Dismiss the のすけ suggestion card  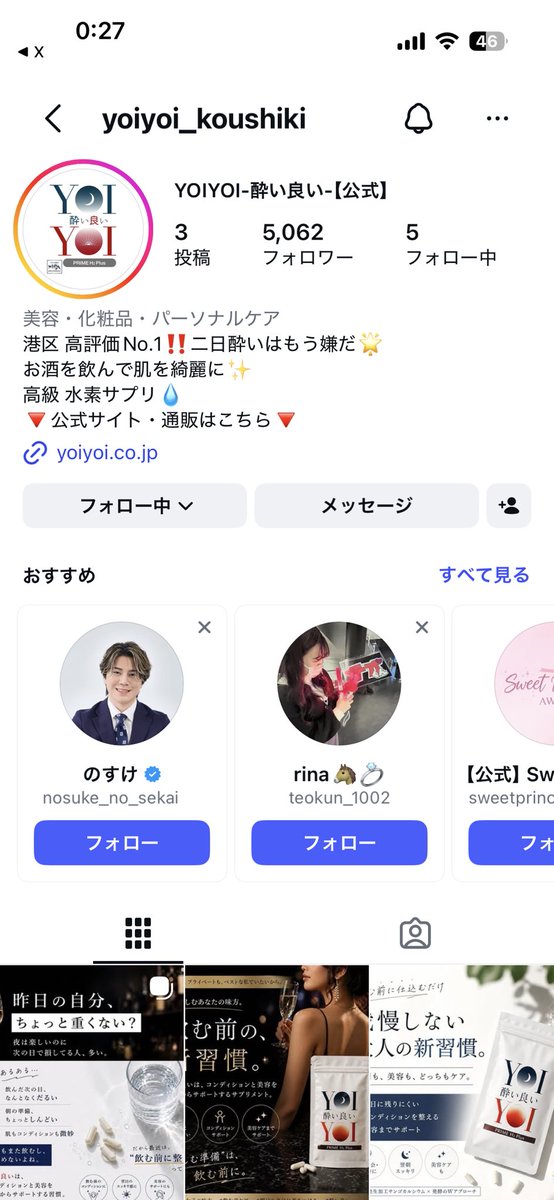click(204, 628)
